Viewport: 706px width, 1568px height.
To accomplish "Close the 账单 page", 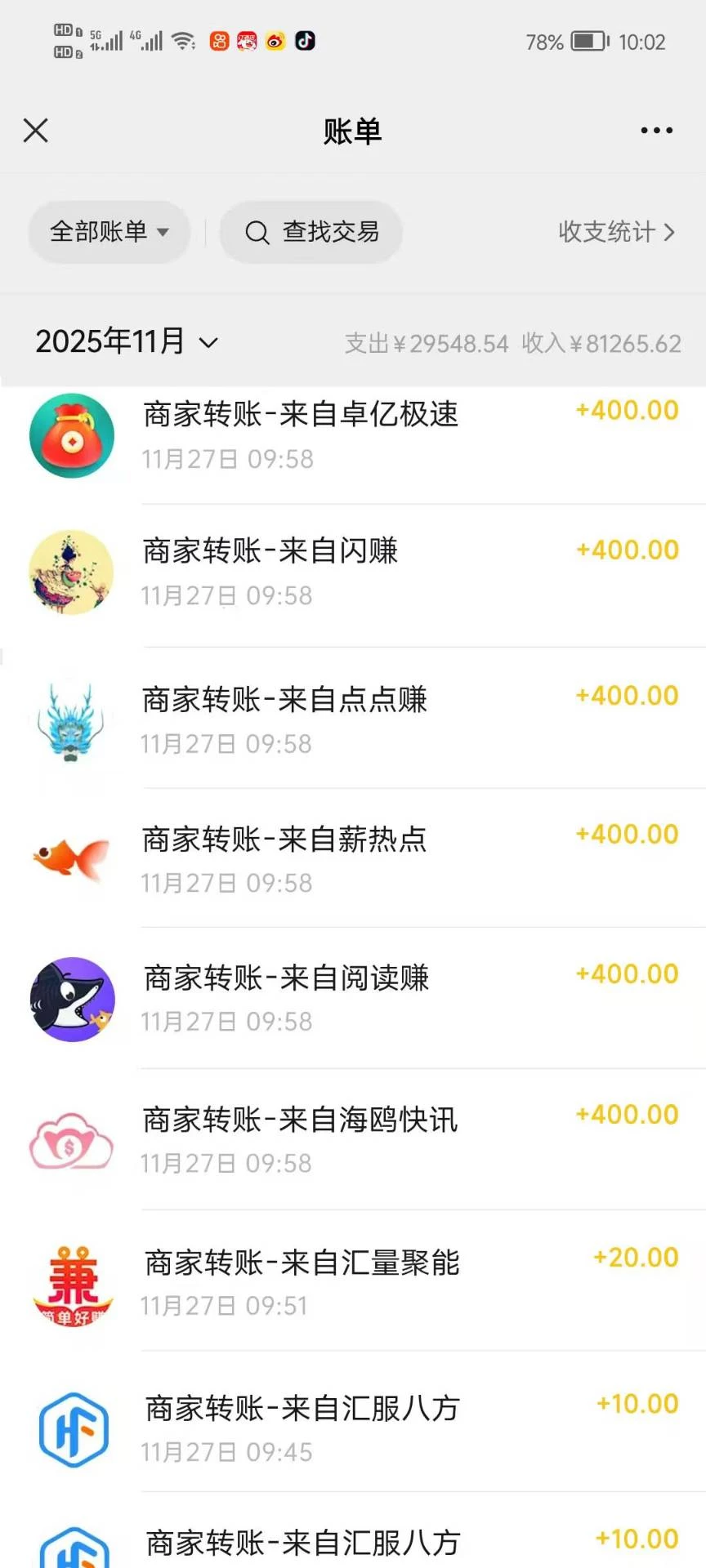I will click(36, 131).
